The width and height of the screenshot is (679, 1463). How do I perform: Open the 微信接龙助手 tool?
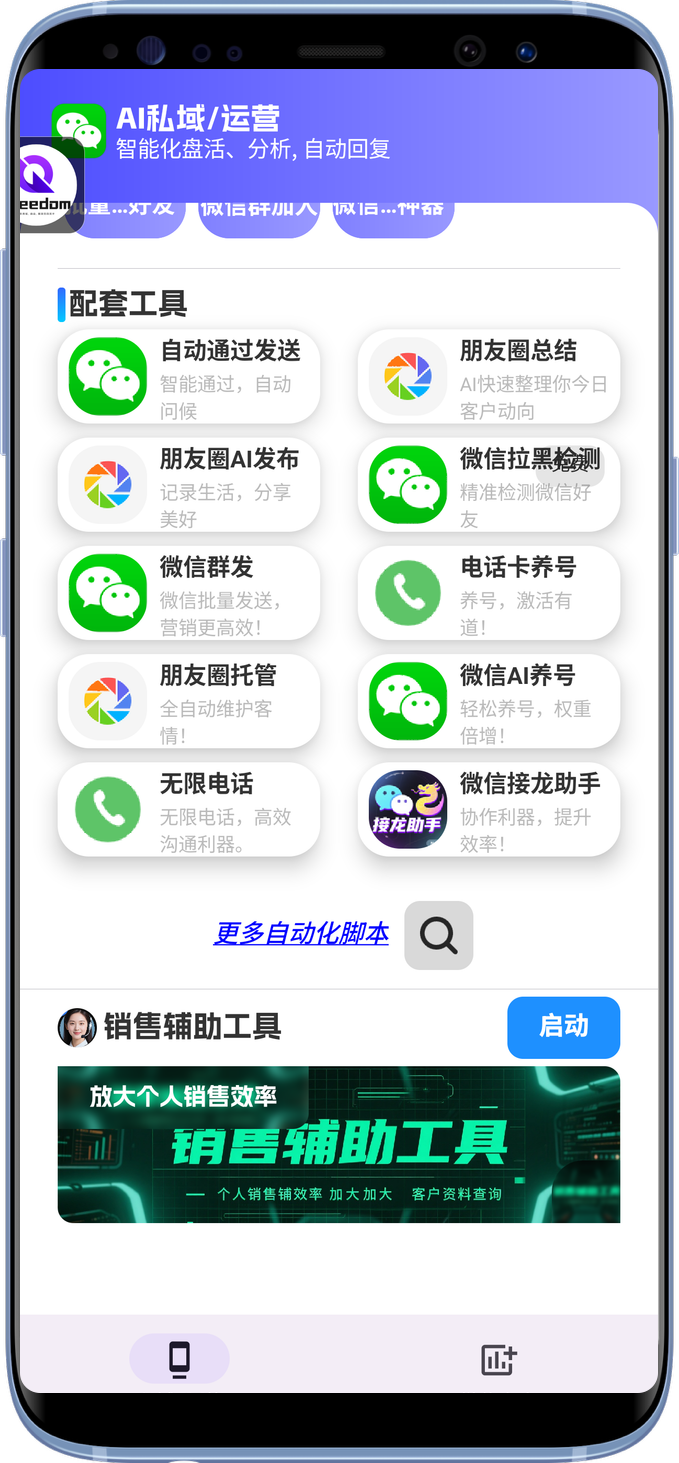click(x=489, y=809)
